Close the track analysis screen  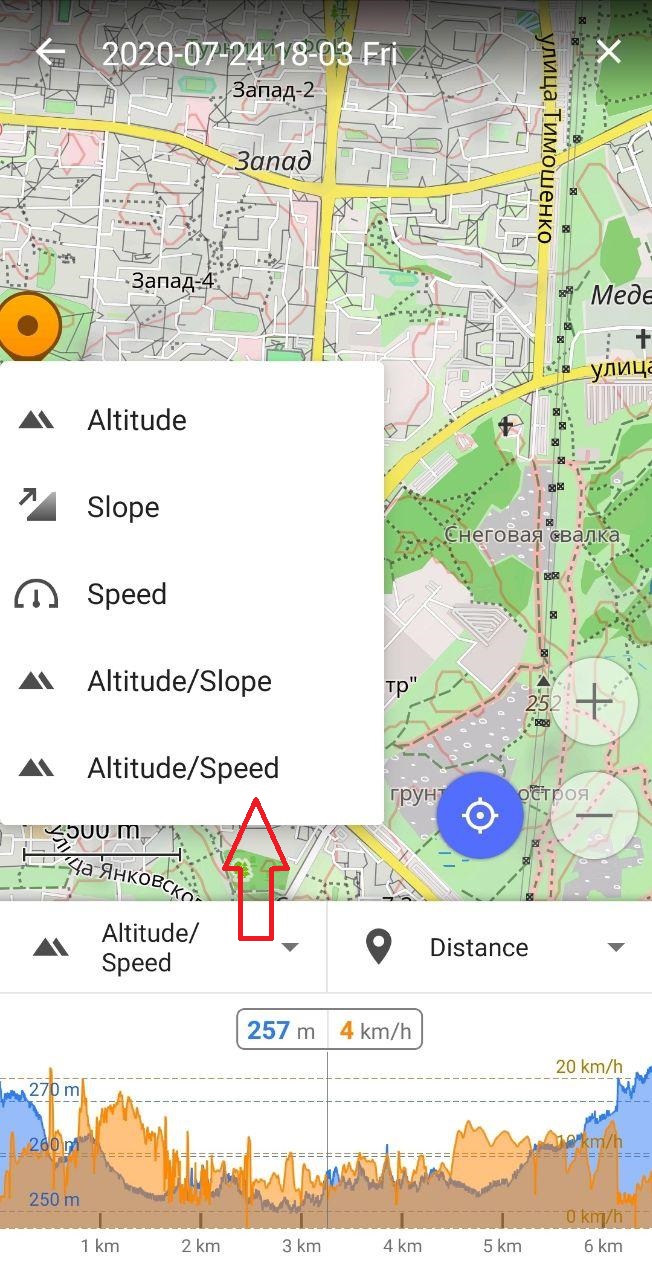click(x=608, y=52)
